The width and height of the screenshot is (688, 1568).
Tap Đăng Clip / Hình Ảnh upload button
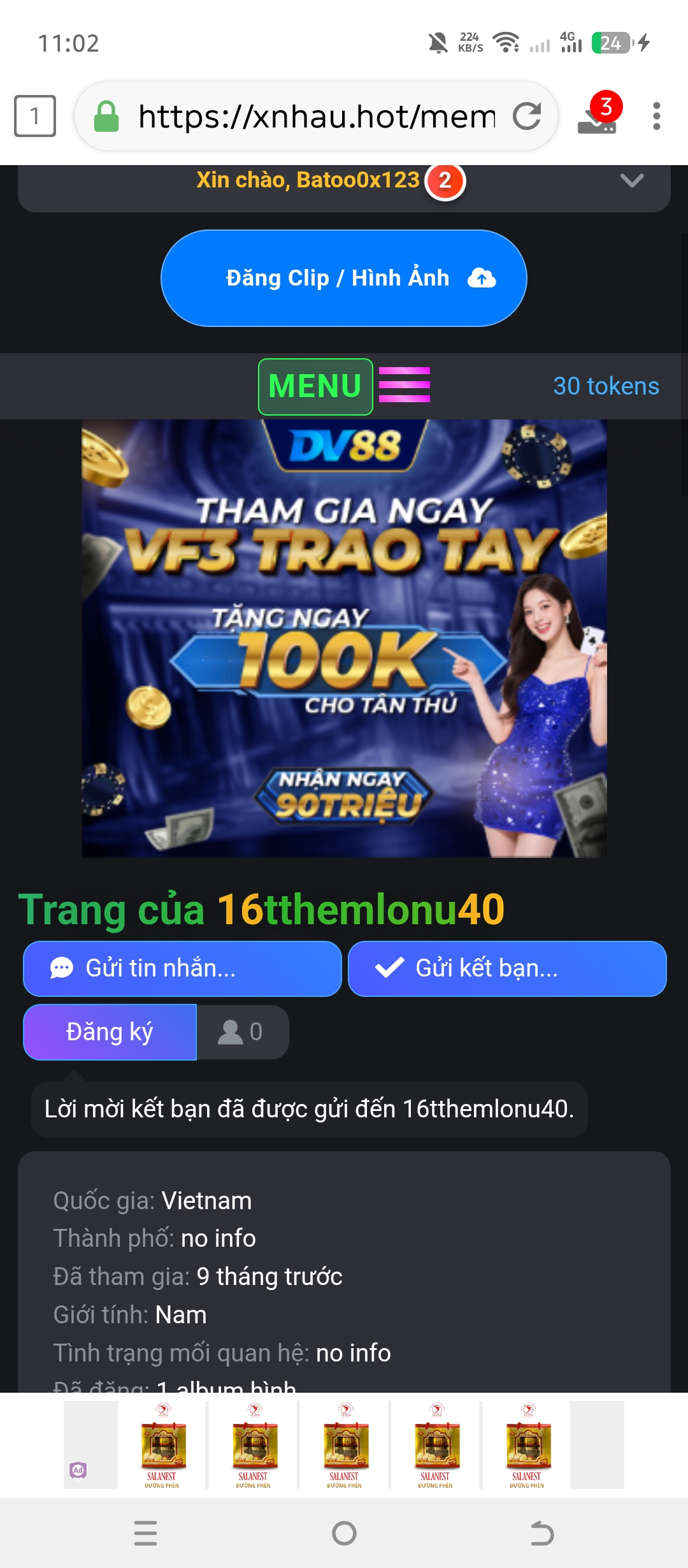tap(344, 279)
